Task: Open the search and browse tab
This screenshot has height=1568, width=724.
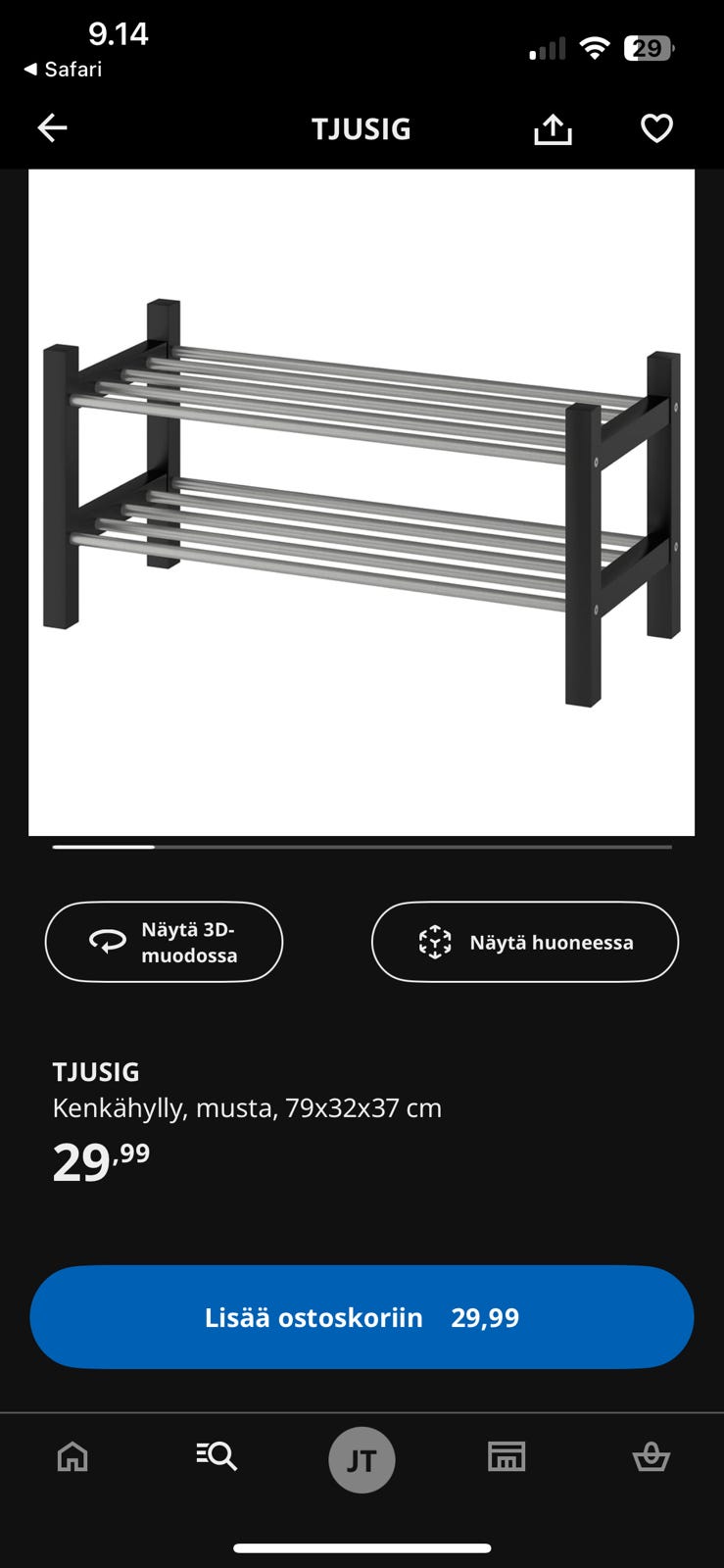Action: [217, 1457]
